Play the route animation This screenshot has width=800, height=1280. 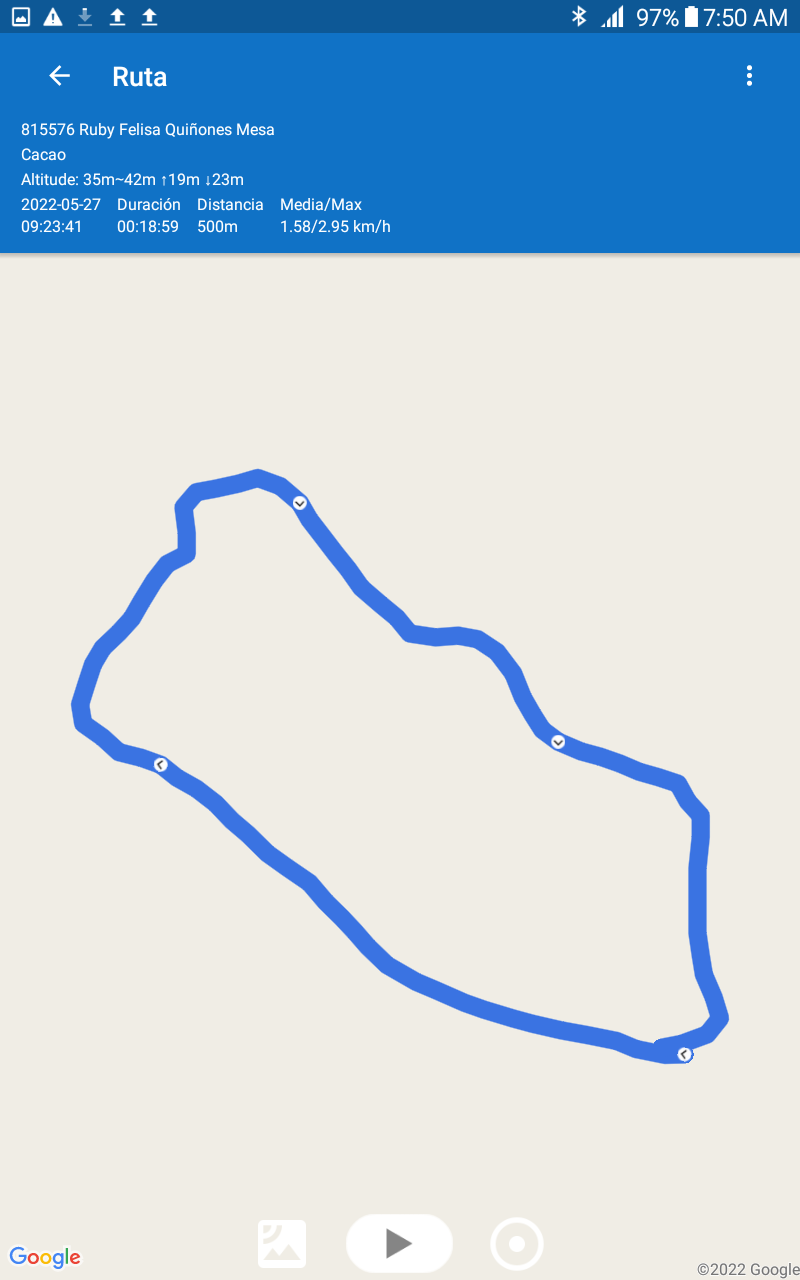tap(399, 1243)
